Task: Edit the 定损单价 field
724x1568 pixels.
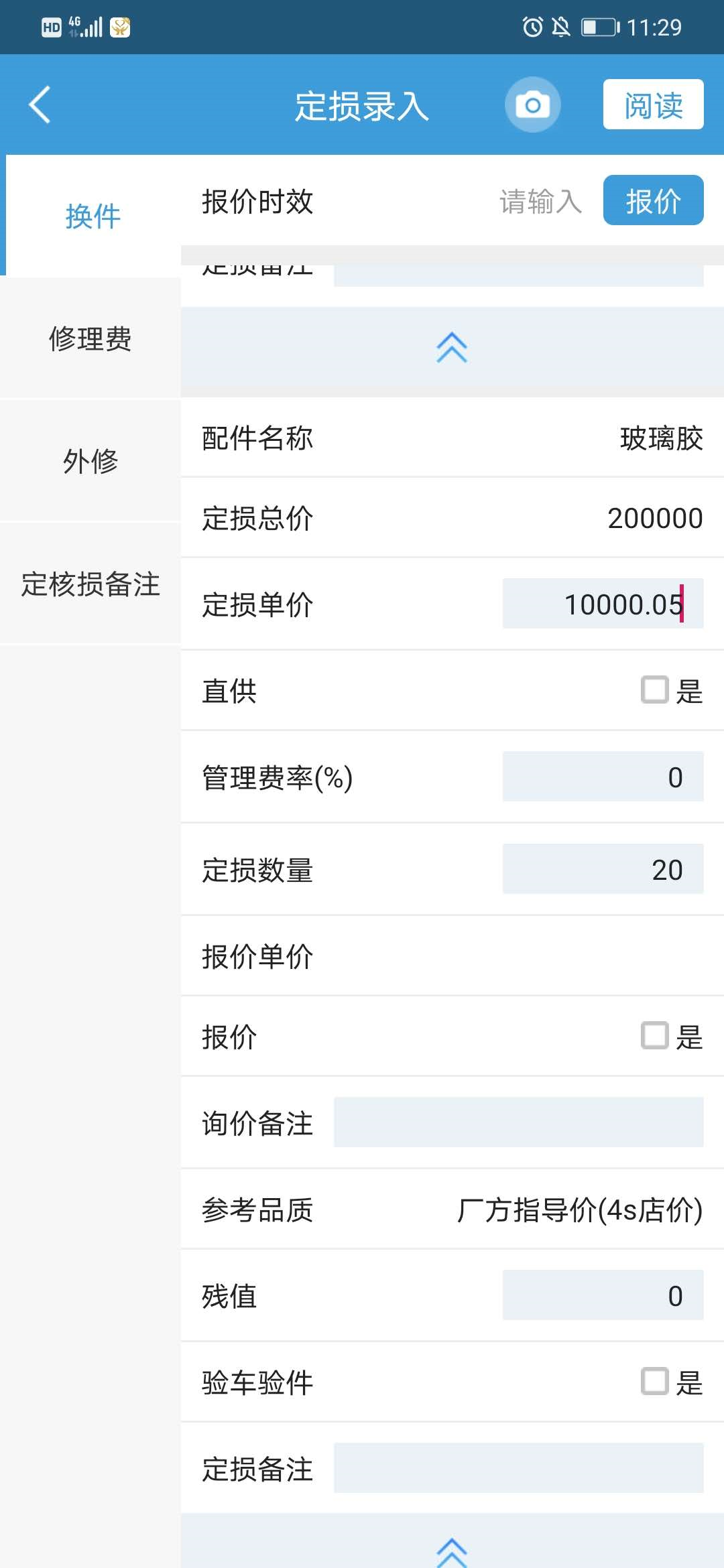Action: pos(603,603)
